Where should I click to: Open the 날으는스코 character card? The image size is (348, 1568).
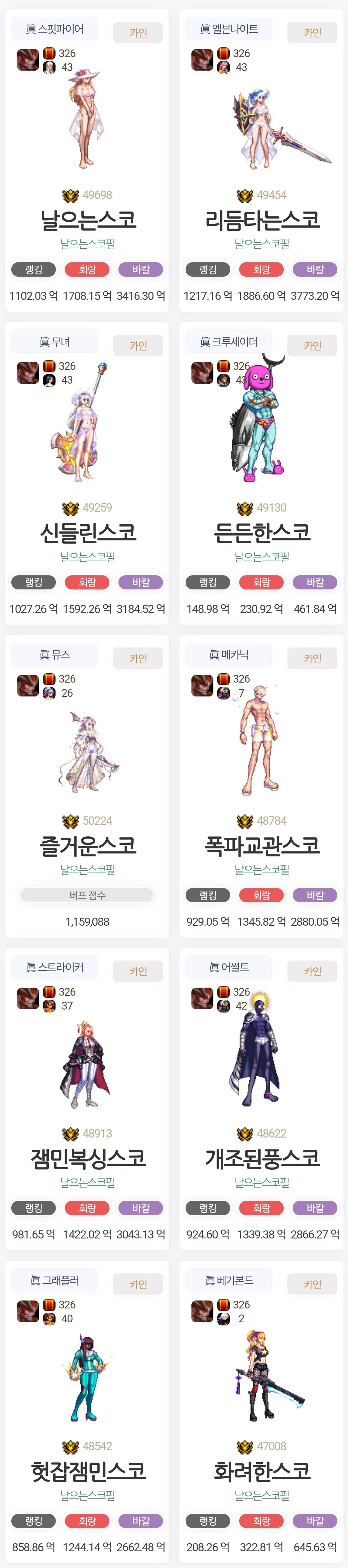coord(87,220)
